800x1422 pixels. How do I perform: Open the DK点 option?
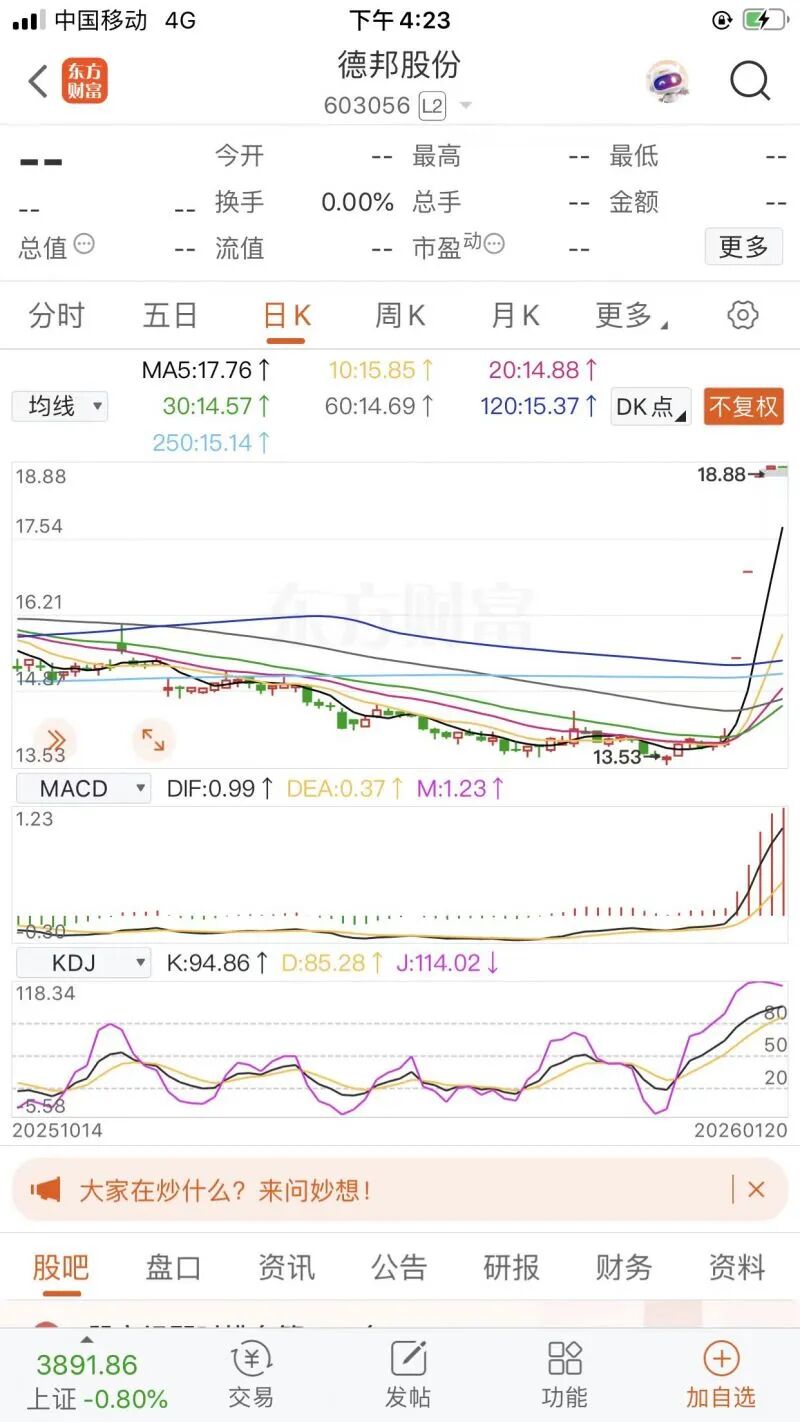coord(650,407)
